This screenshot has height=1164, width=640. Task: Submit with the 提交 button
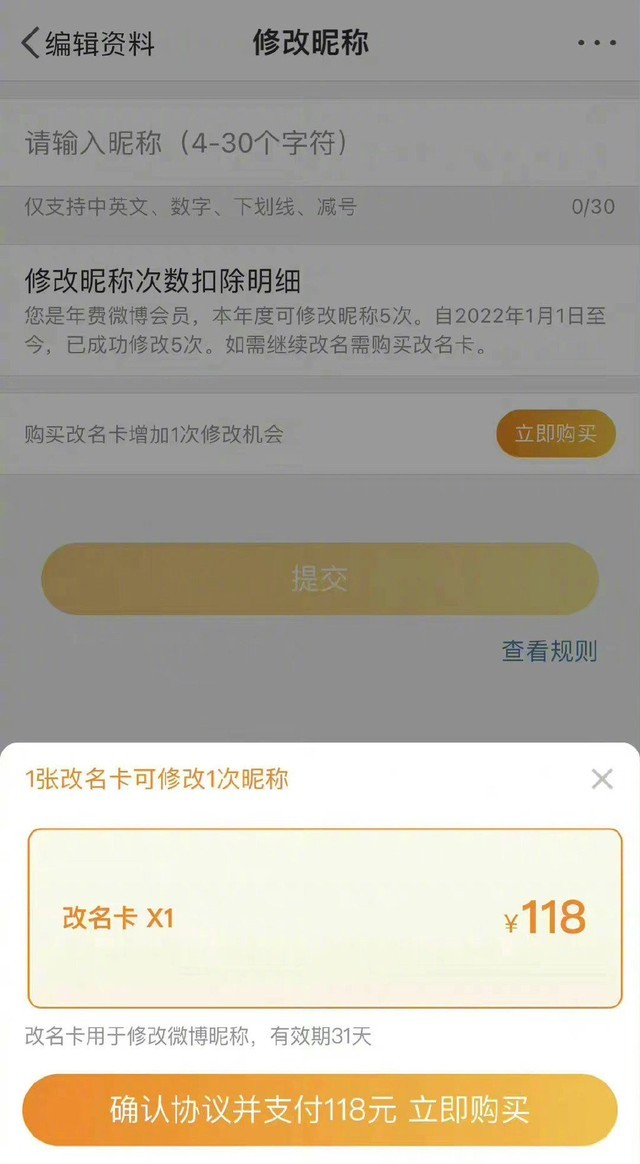320,578
